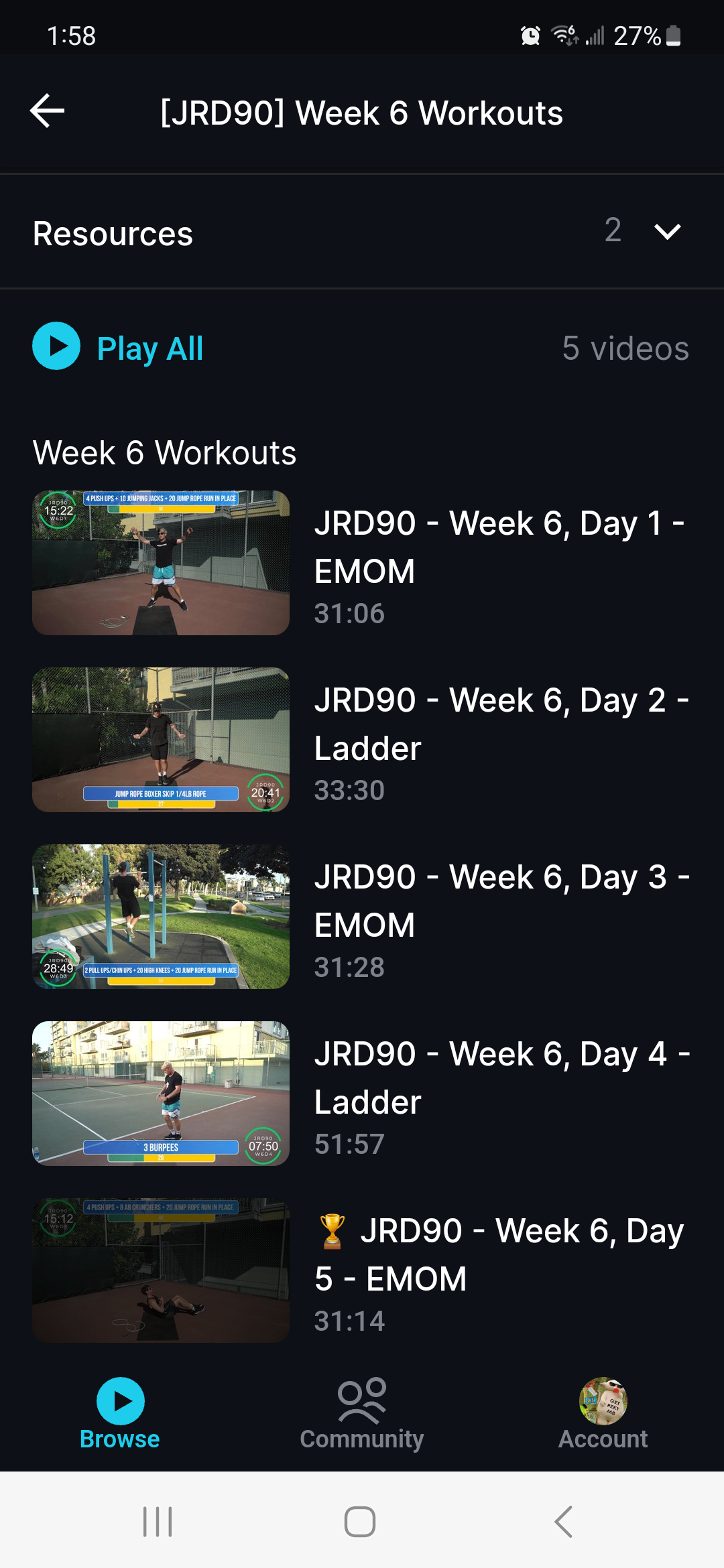Go back using the top-left arrow
The width and height of the screenshot is (724, 1568).
pos(48,111)
